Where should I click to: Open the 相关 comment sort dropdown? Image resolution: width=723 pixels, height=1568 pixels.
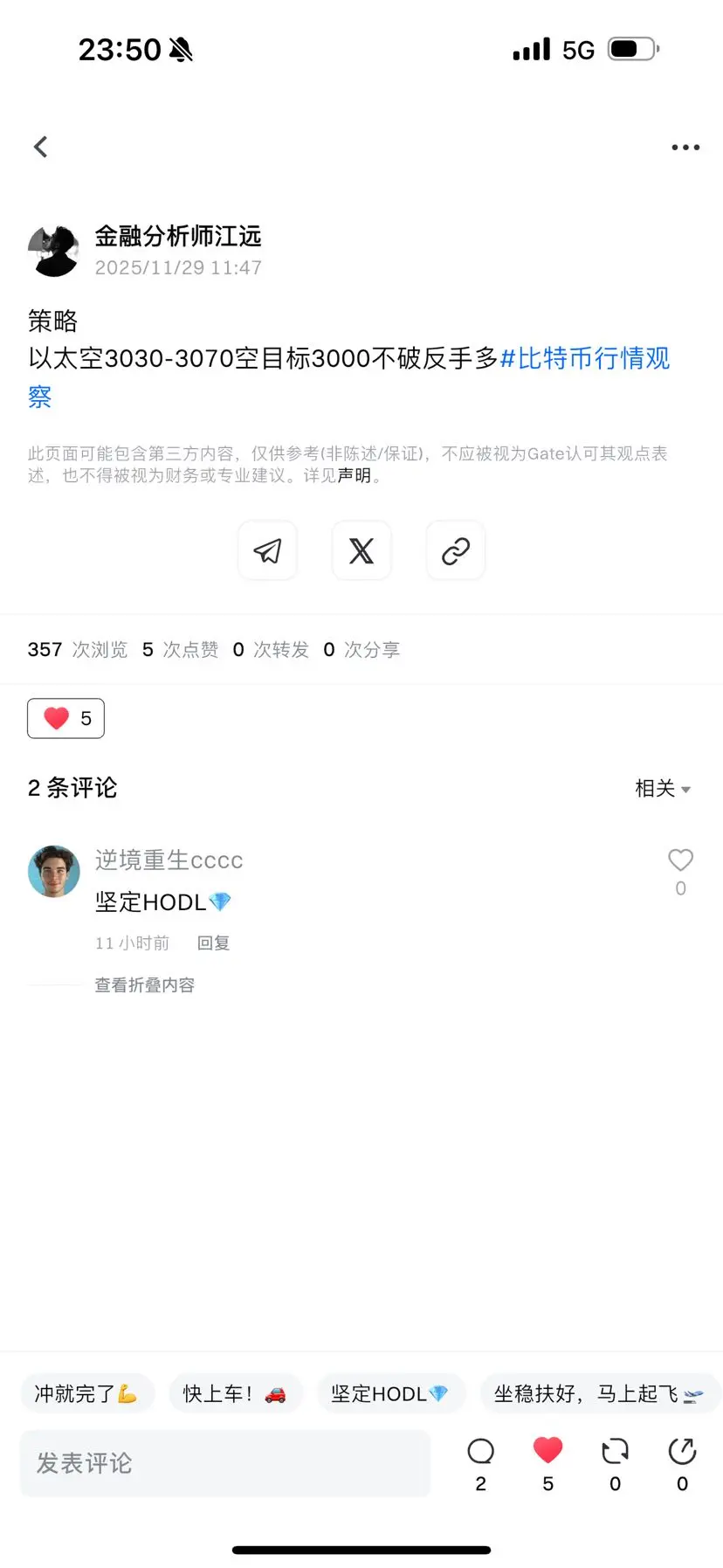tap(663, 788)
